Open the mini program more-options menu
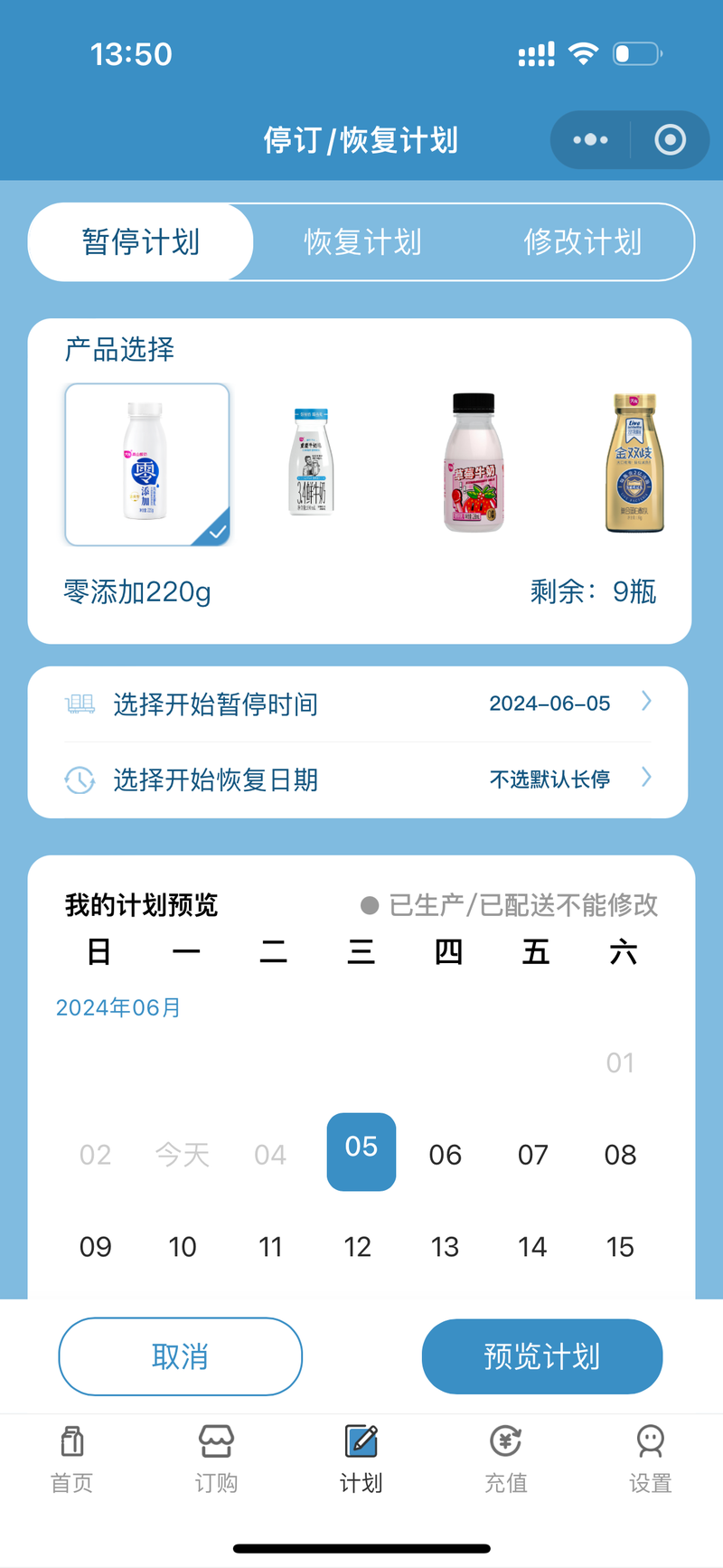The height and width of the screenshot is (1568, 723). (590, 140)
